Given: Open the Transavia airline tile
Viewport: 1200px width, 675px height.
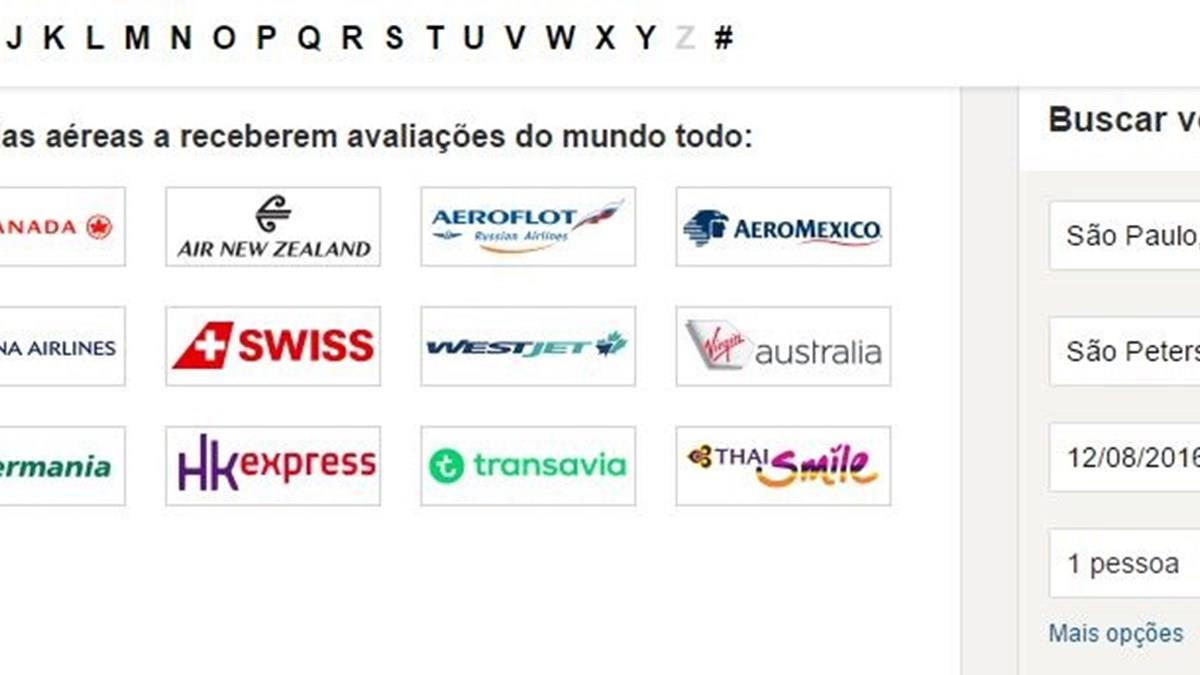Looking at the screenshot, I should click(x=528, y=466).
